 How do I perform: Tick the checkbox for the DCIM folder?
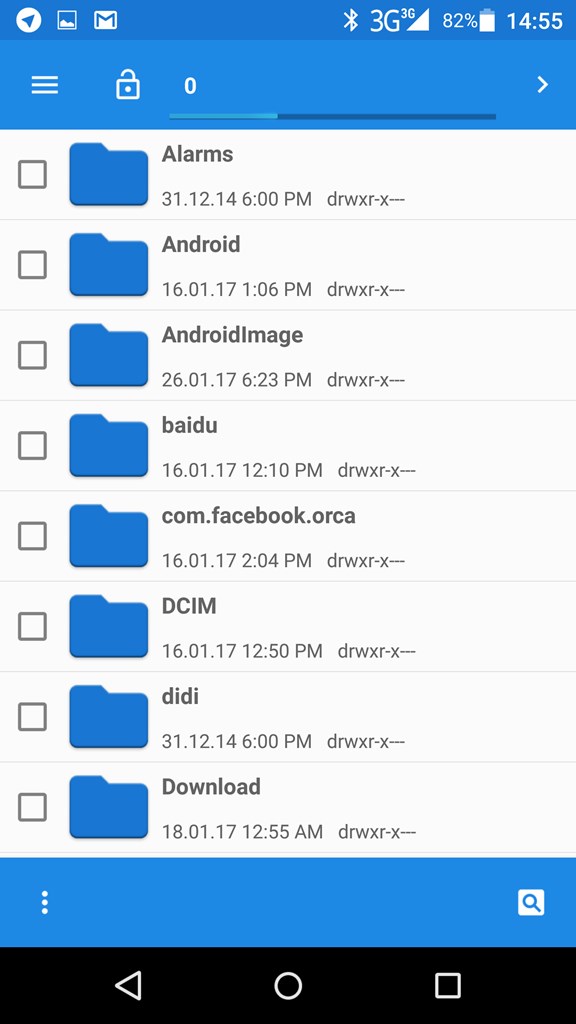(x=32, y=626)
